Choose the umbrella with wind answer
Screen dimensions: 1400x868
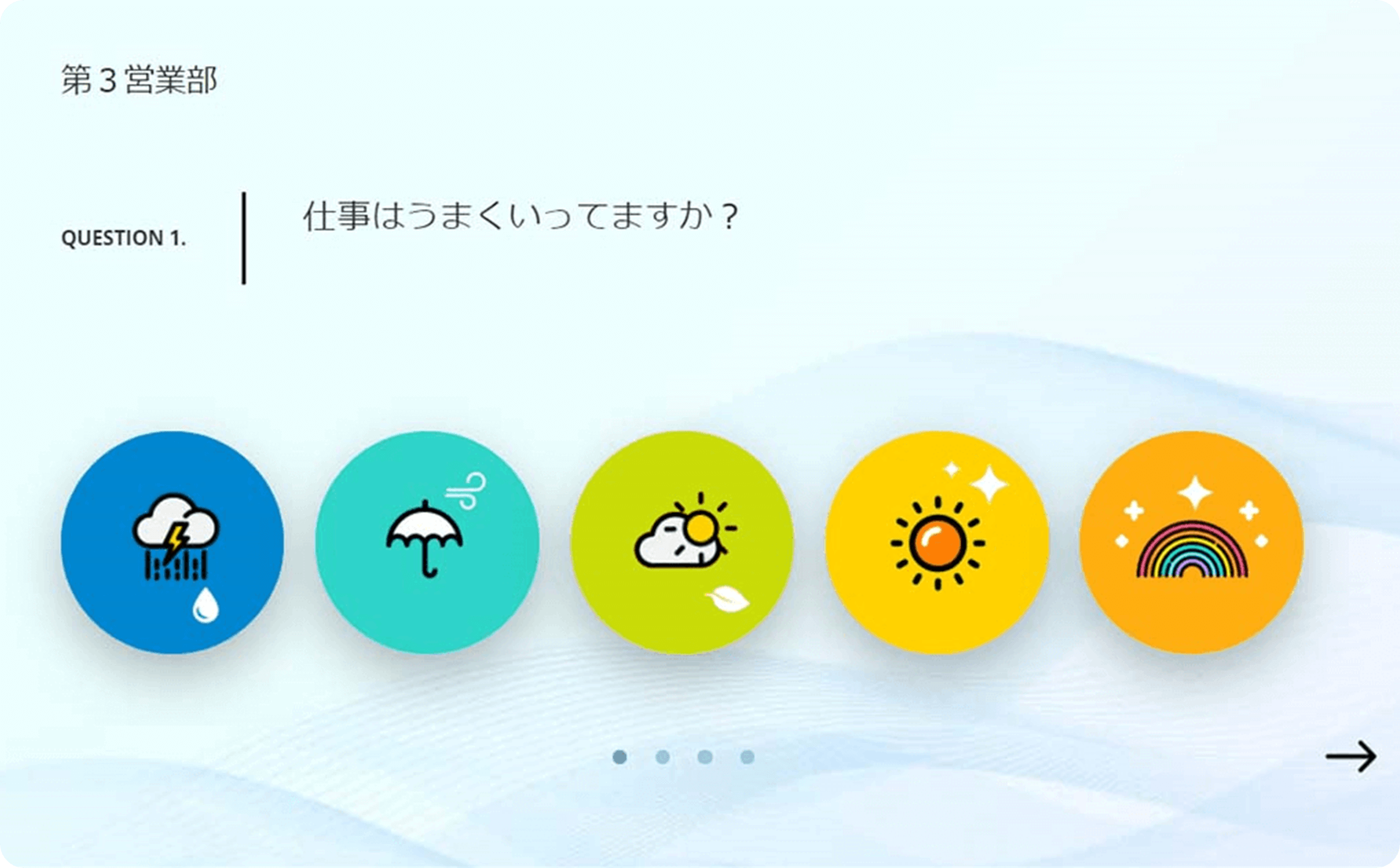coord(427,542)
